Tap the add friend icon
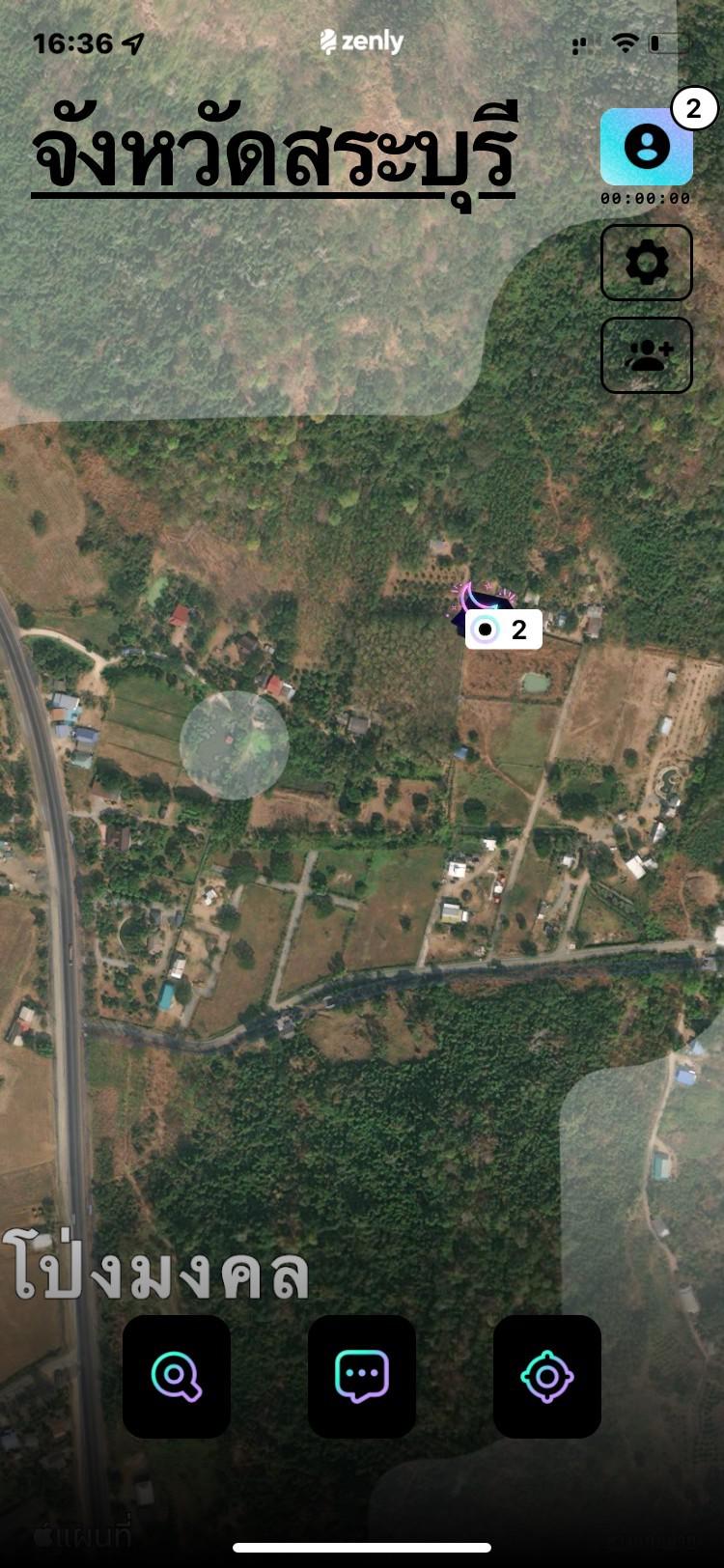The height and width of the screenshot is (1568, 724). pyautogui.click(x=646, y=355)
